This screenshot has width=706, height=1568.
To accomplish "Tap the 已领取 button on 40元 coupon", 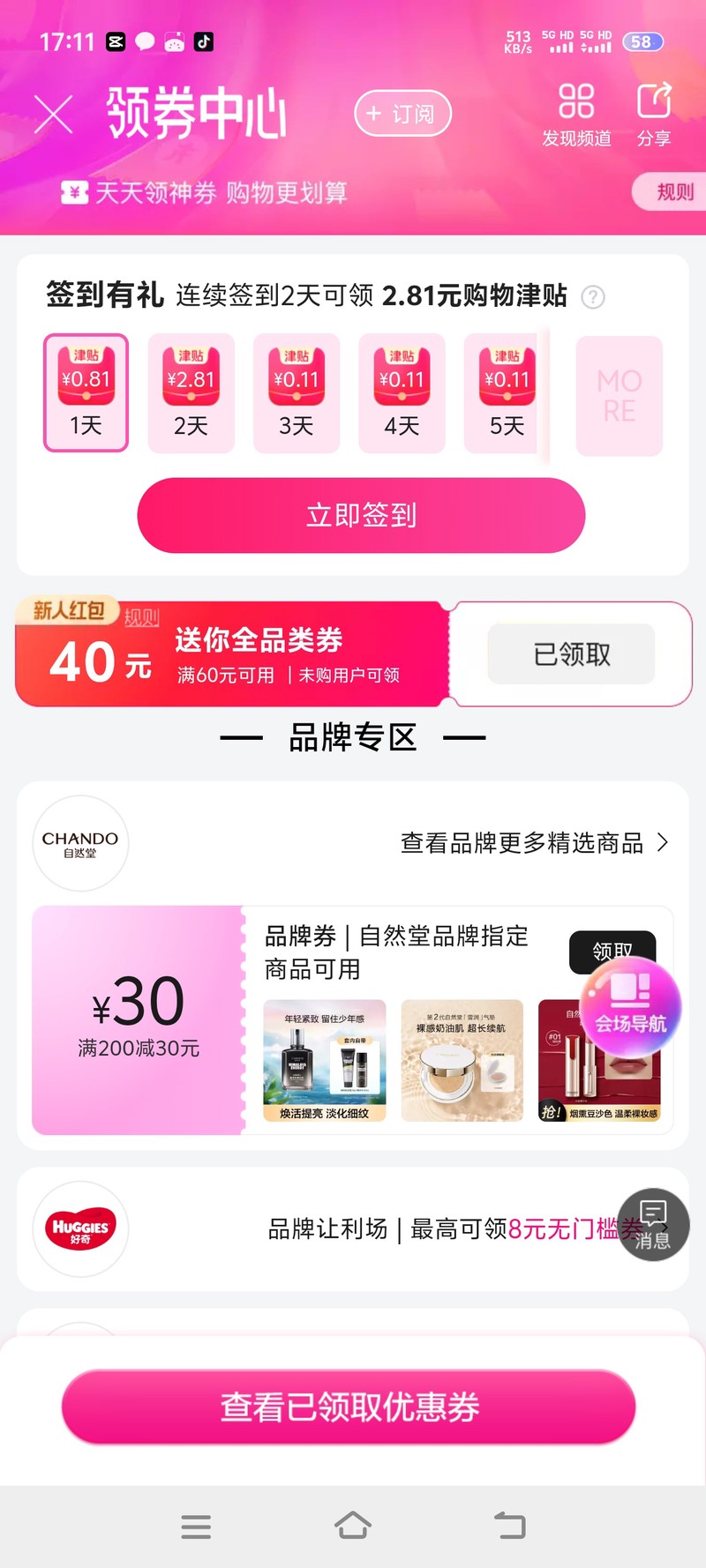I will 571,654.
